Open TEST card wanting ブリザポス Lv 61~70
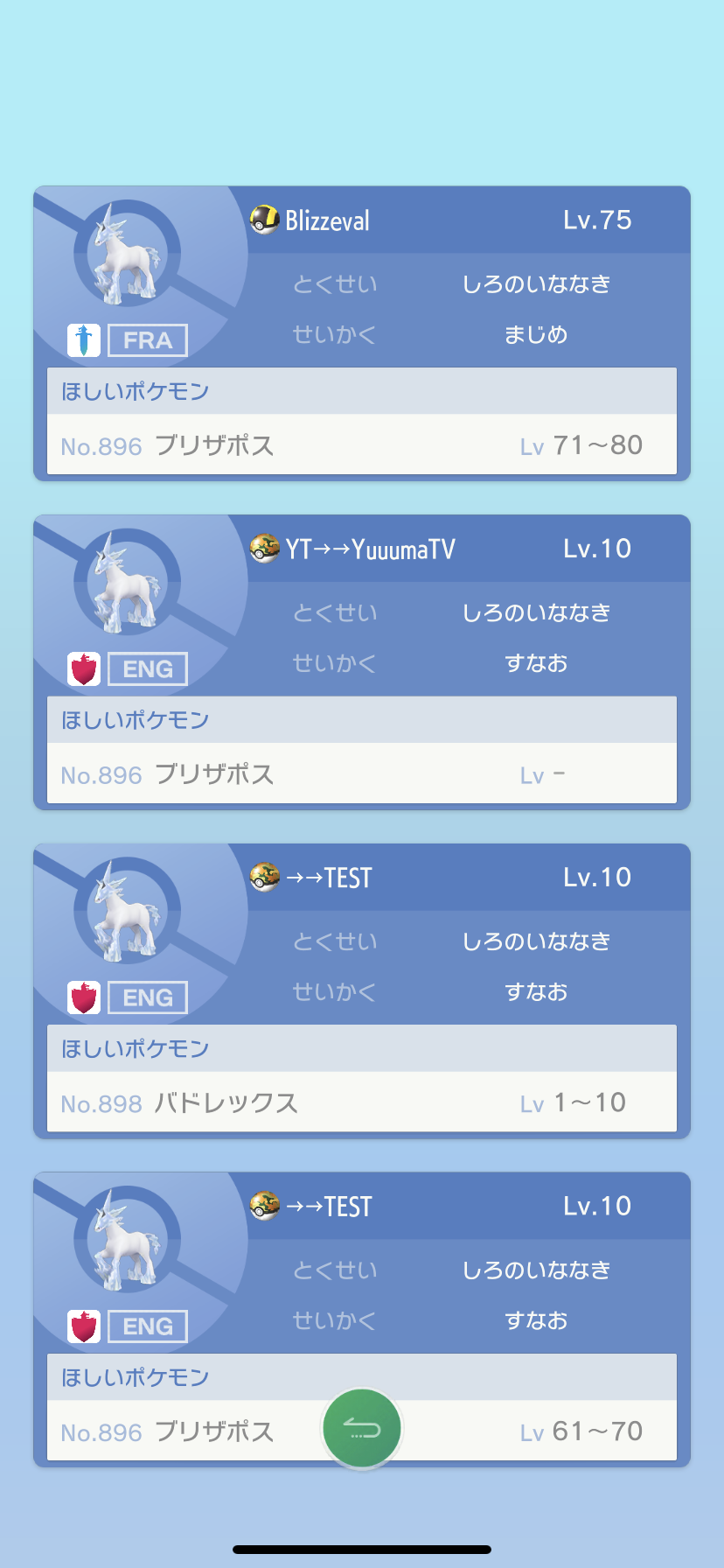724x1568 pixels. coord(362,1295)
